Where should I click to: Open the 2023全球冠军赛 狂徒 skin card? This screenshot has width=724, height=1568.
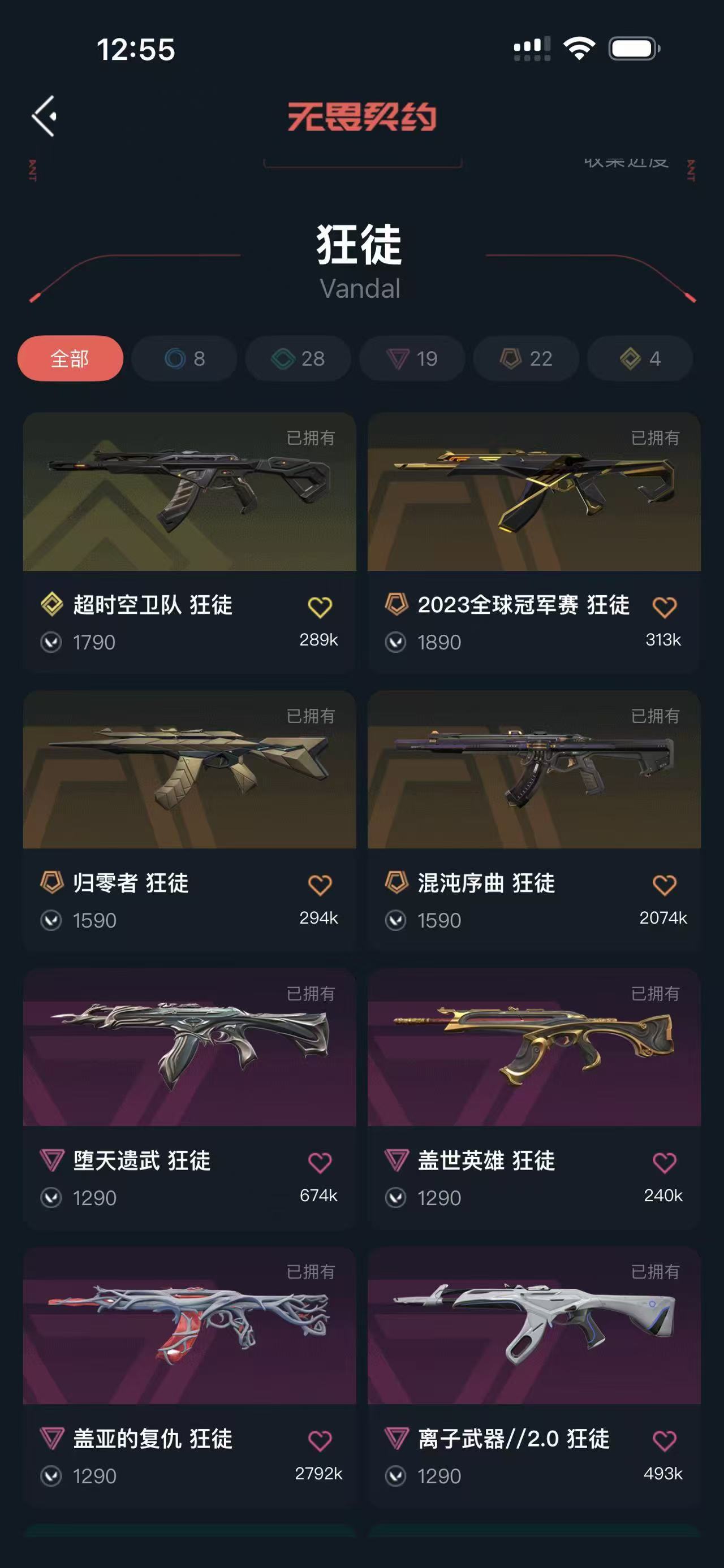534,493
